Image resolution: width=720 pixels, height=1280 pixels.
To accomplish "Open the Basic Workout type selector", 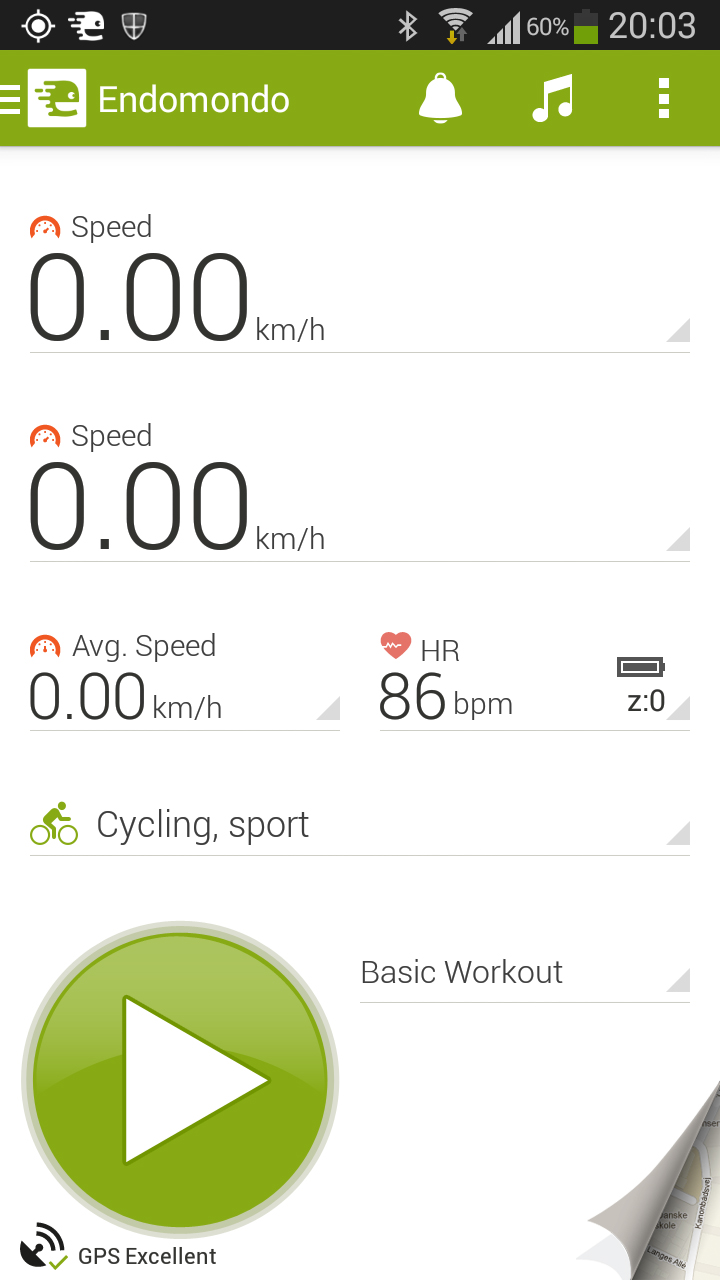I will pyautogui.click(x=524, y=973).
